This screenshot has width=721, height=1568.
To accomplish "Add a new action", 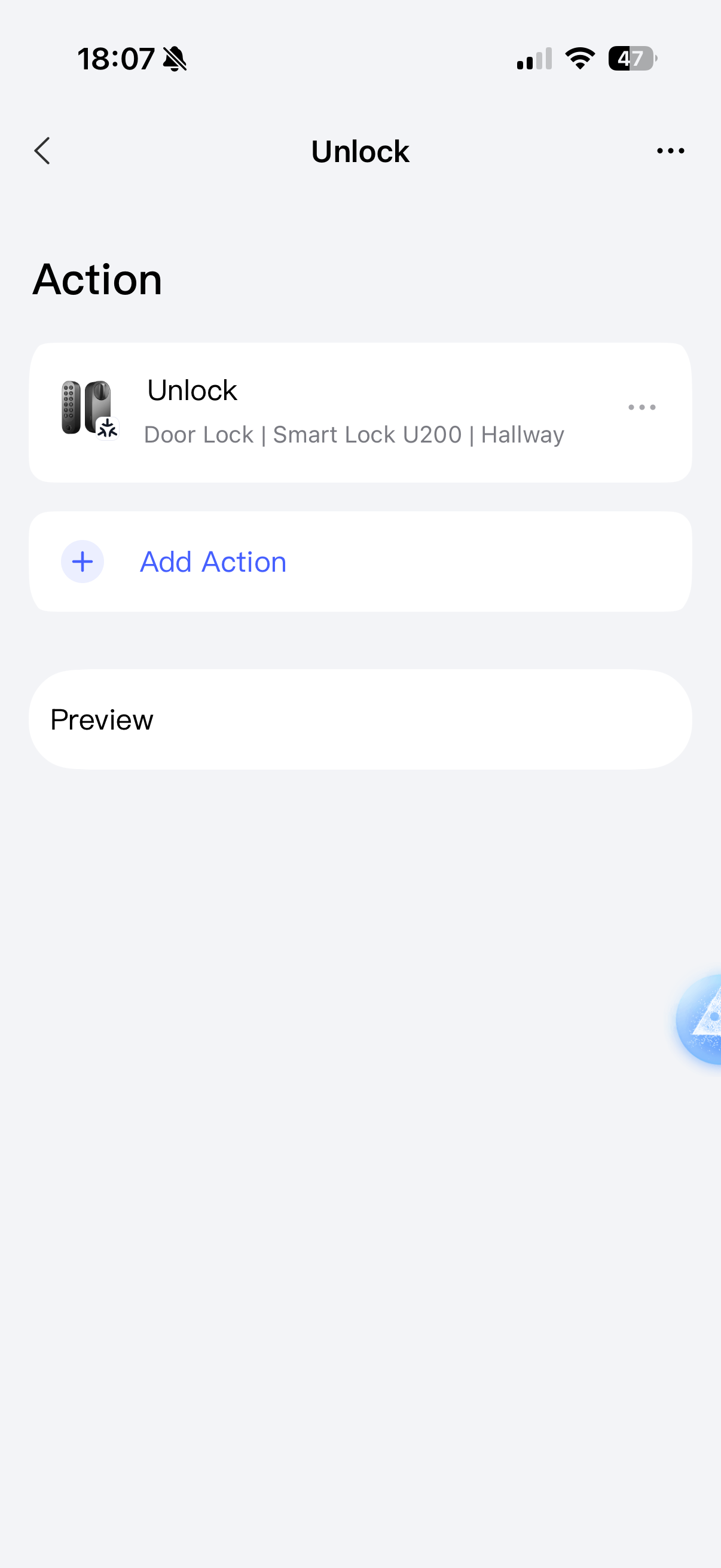I will [213, 561].
